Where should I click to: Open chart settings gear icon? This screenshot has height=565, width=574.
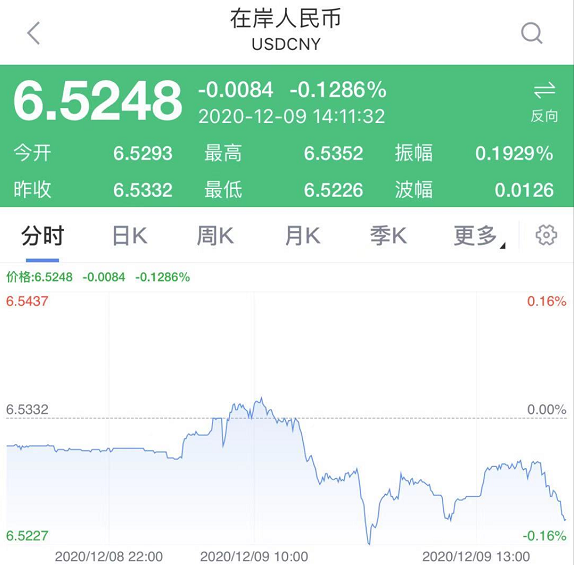[546, 235]
